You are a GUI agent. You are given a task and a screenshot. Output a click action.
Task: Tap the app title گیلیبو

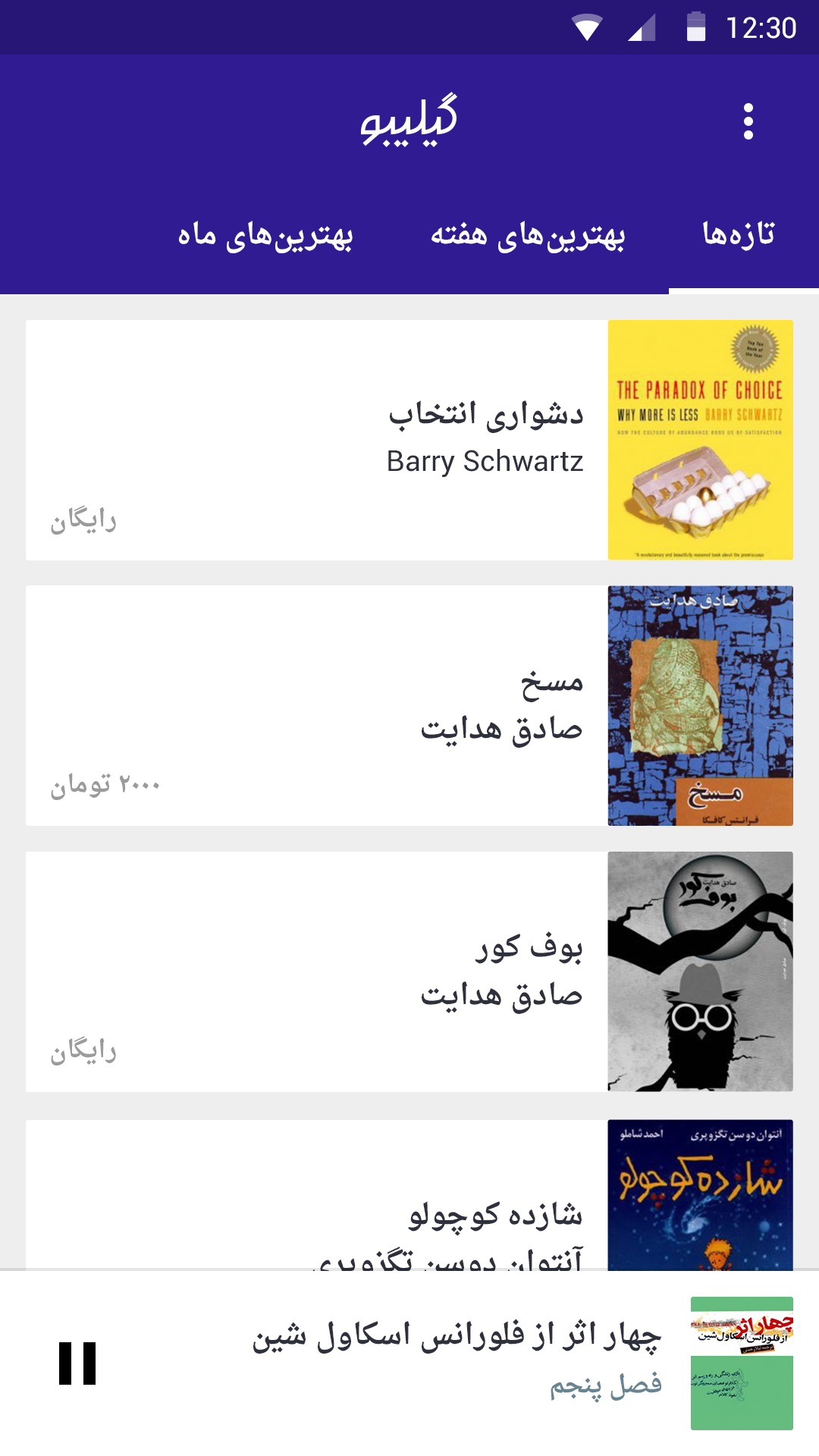tap(409, 121)
